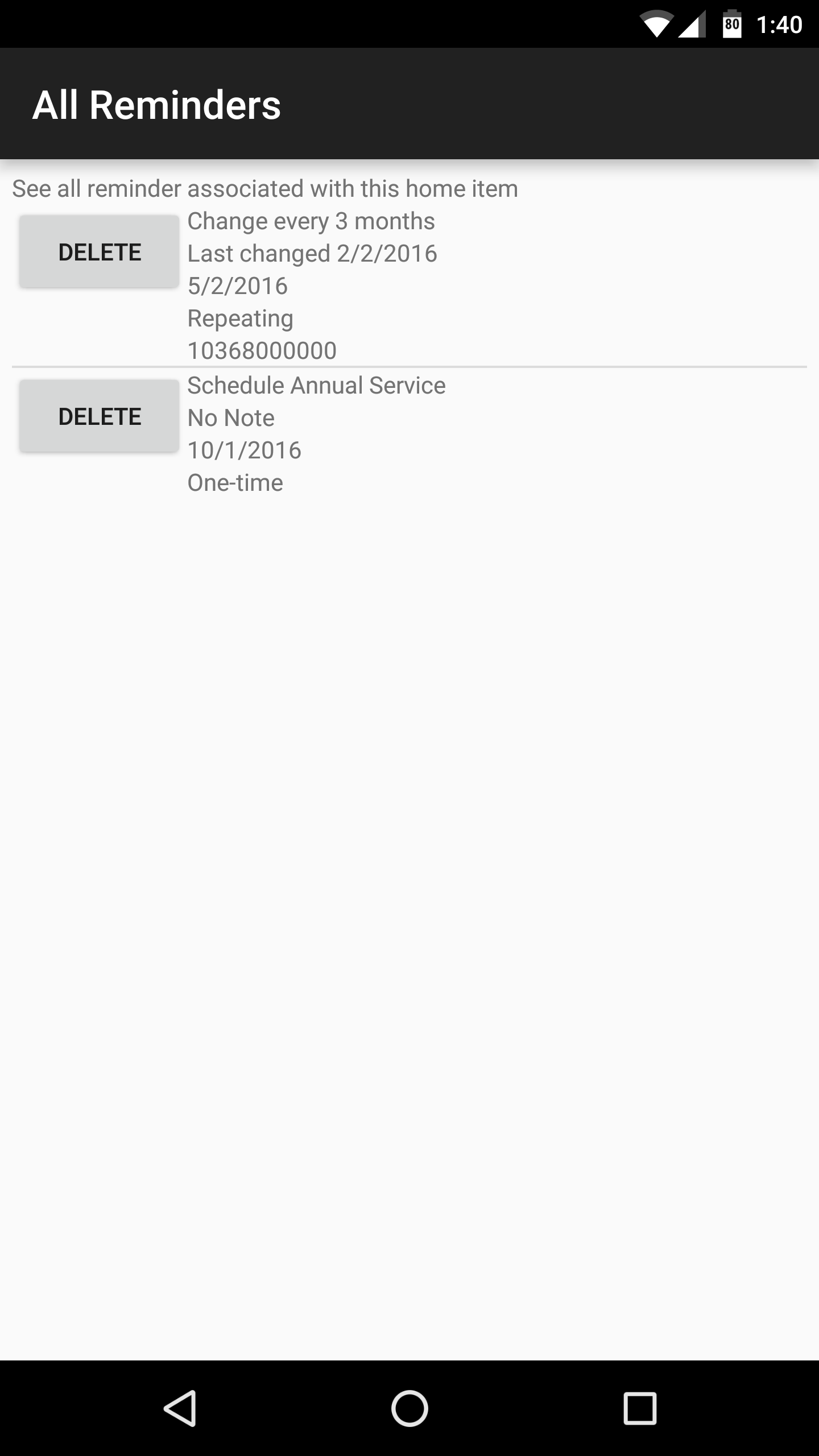The width and height of the screenshot is (819, 1456).
Task: Go back using the system back button
Action: pyautogui.click(x=180, y=1408)
